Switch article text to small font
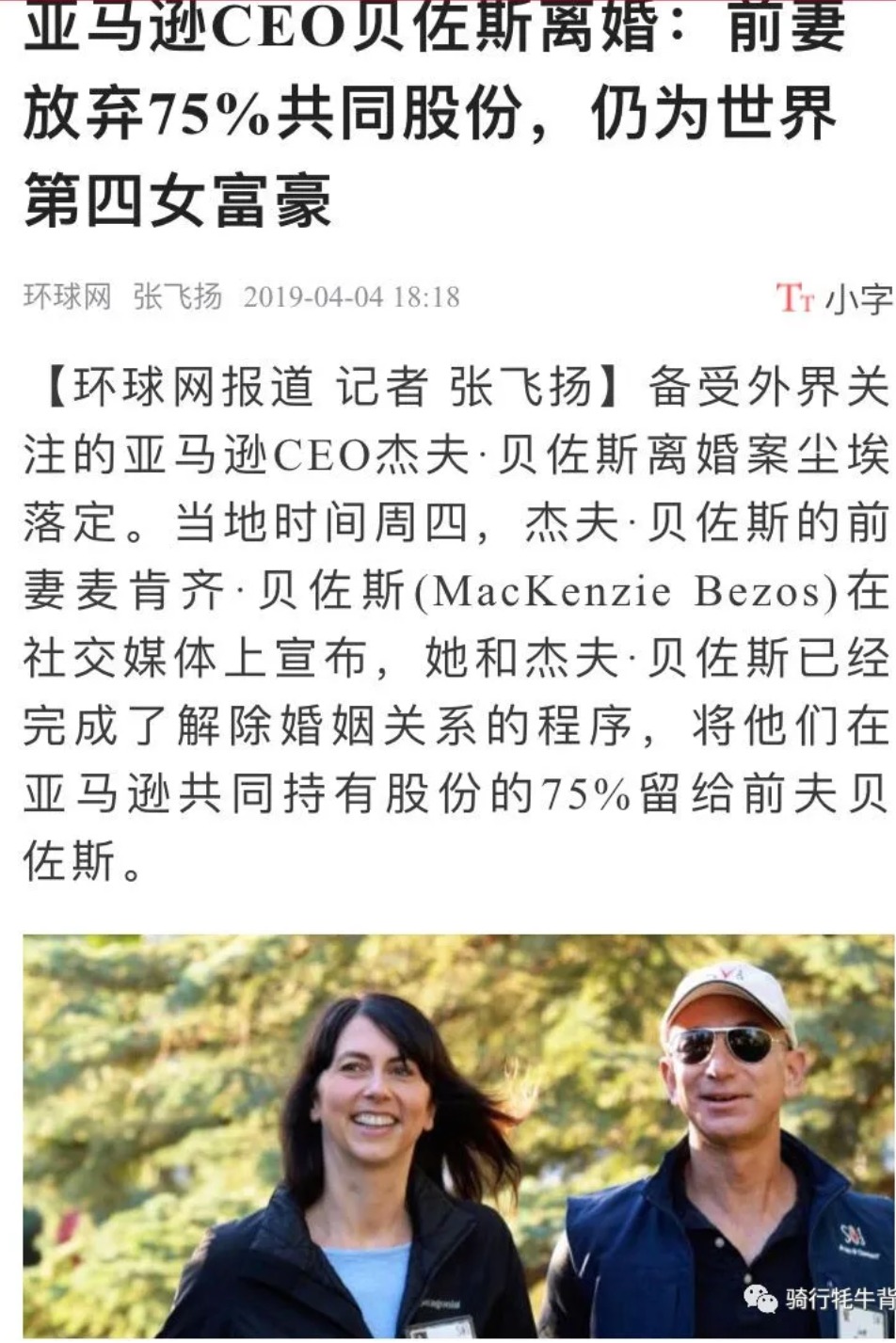Screen dimensions: 896x1343 (x=834, y=299)
